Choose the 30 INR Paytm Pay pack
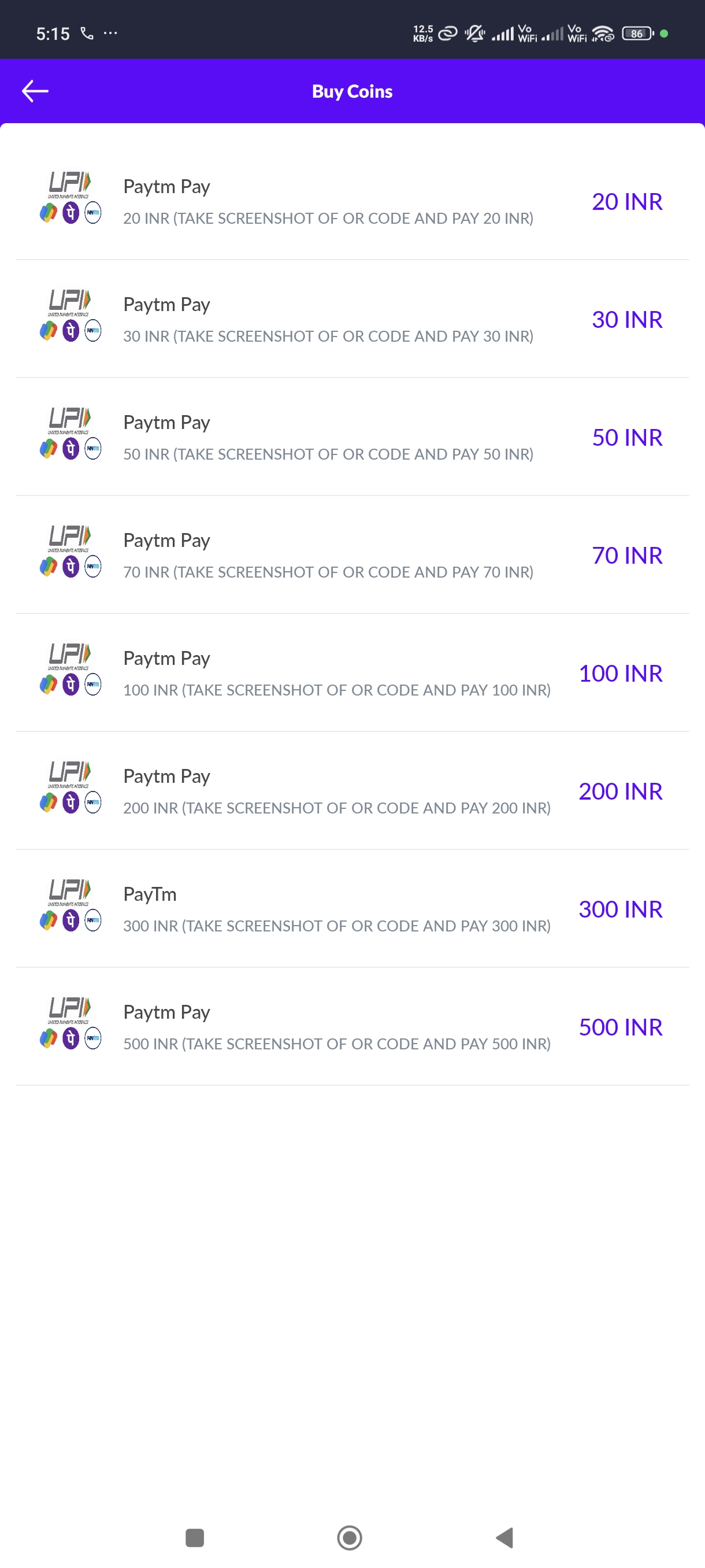 pos(352,319)
